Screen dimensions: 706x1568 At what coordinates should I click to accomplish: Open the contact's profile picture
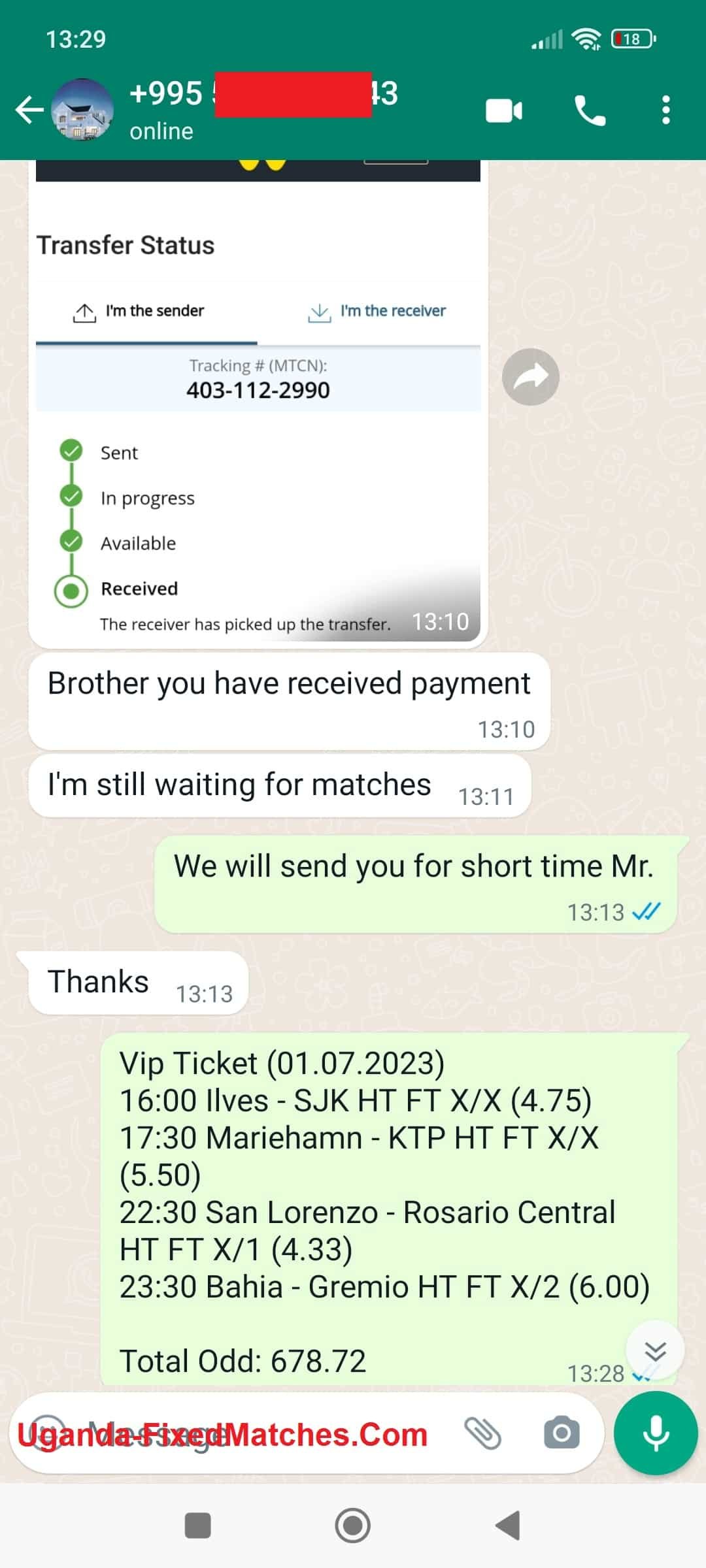82,110
